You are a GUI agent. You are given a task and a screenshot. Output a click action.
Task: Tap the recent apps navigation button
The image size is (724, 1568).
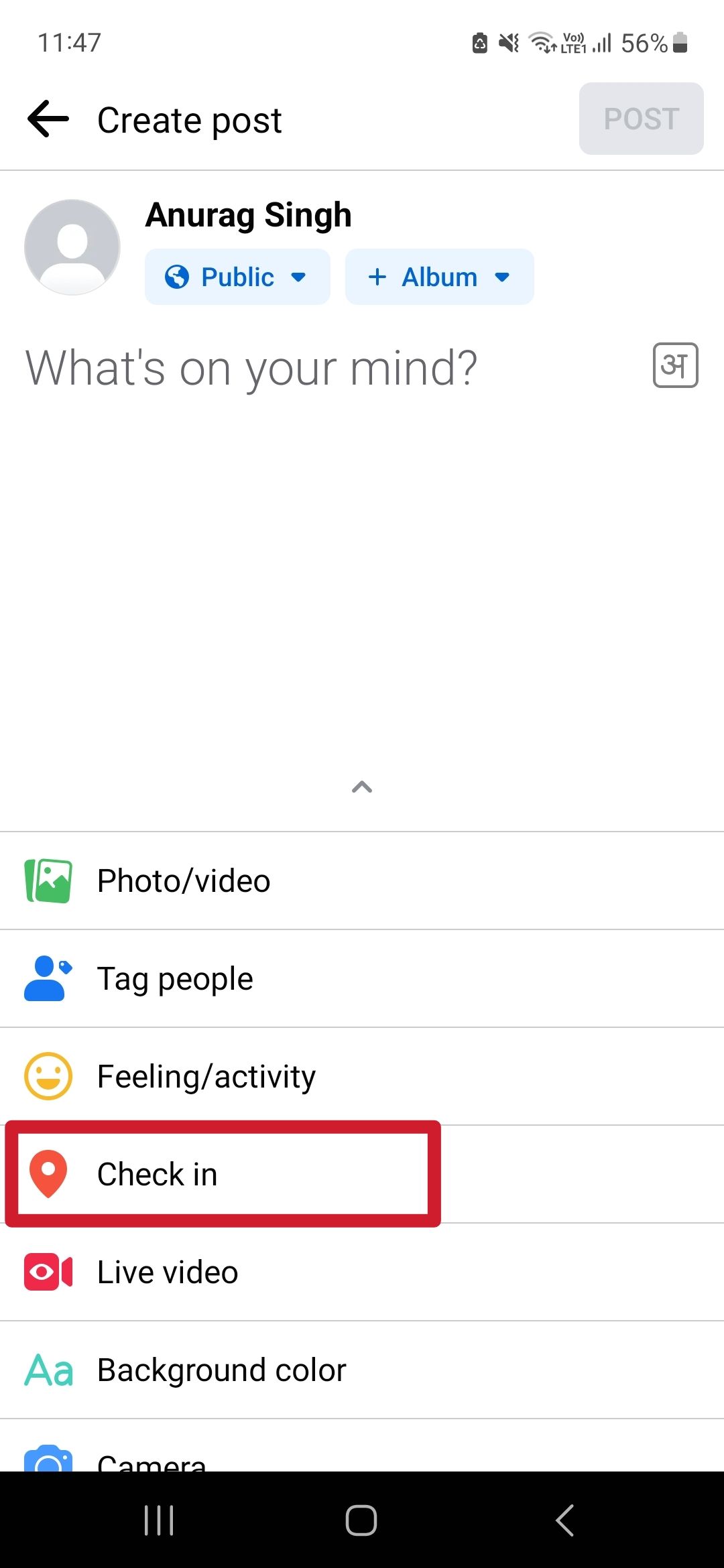coord(158,1519)
